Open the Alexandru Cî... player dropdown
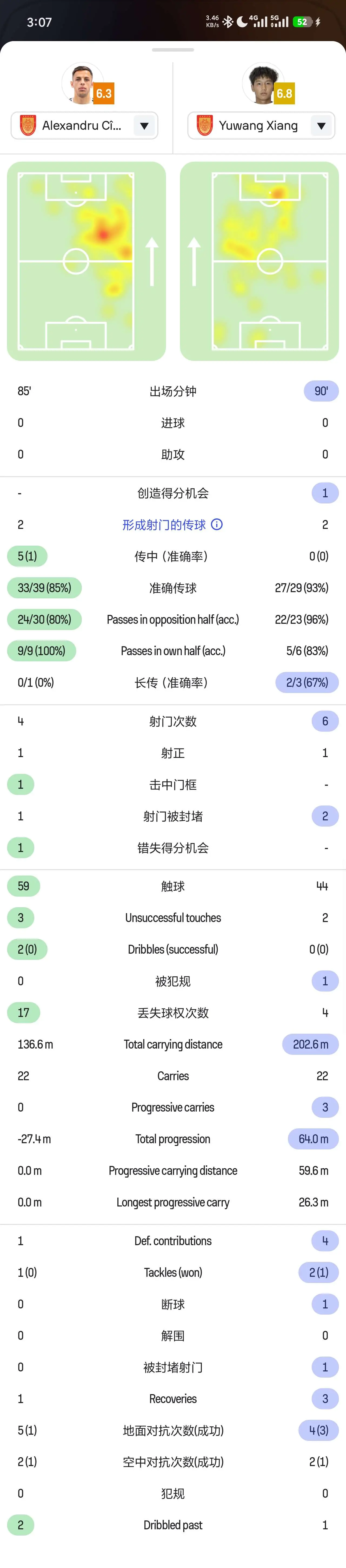 (x=85, y=126)
